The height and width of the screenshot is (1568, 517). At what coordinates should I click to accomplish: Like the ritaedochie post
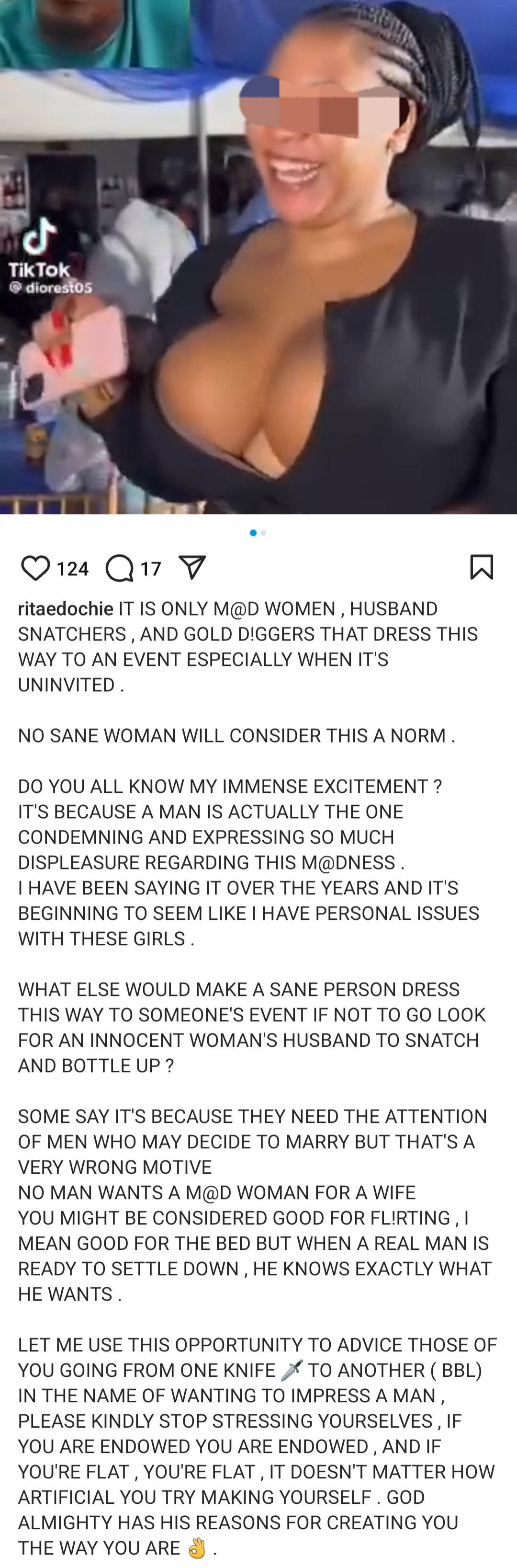pyautogui.click(x=35, y=568)
